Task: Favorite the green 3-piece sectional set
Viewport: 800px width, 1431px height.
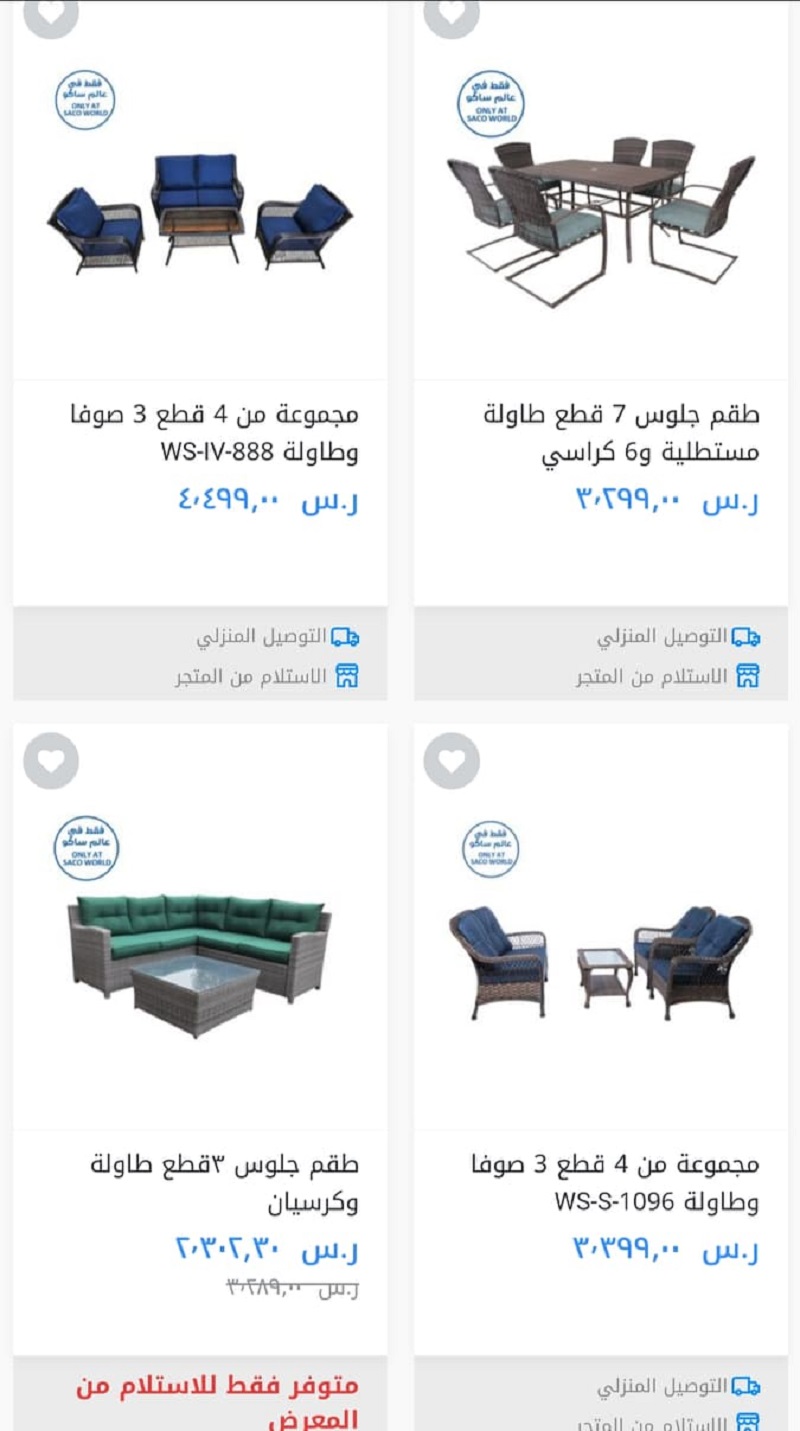Action: point(50,760)
